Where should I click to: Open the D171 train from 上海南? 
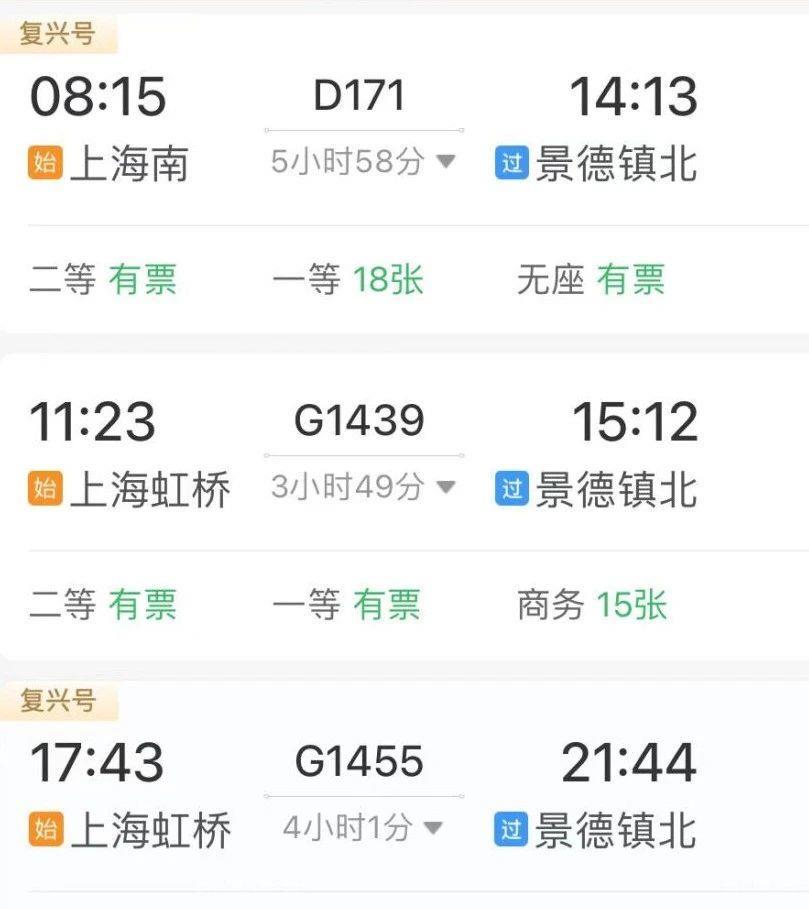coord(360,97)
